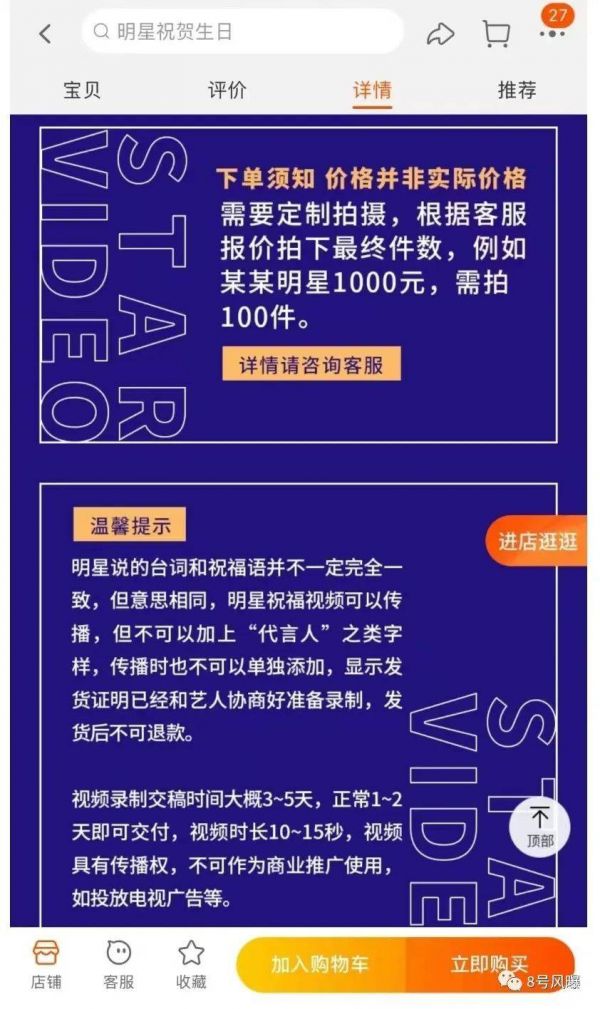Contact 客服 customer service

tap(118, 964)
